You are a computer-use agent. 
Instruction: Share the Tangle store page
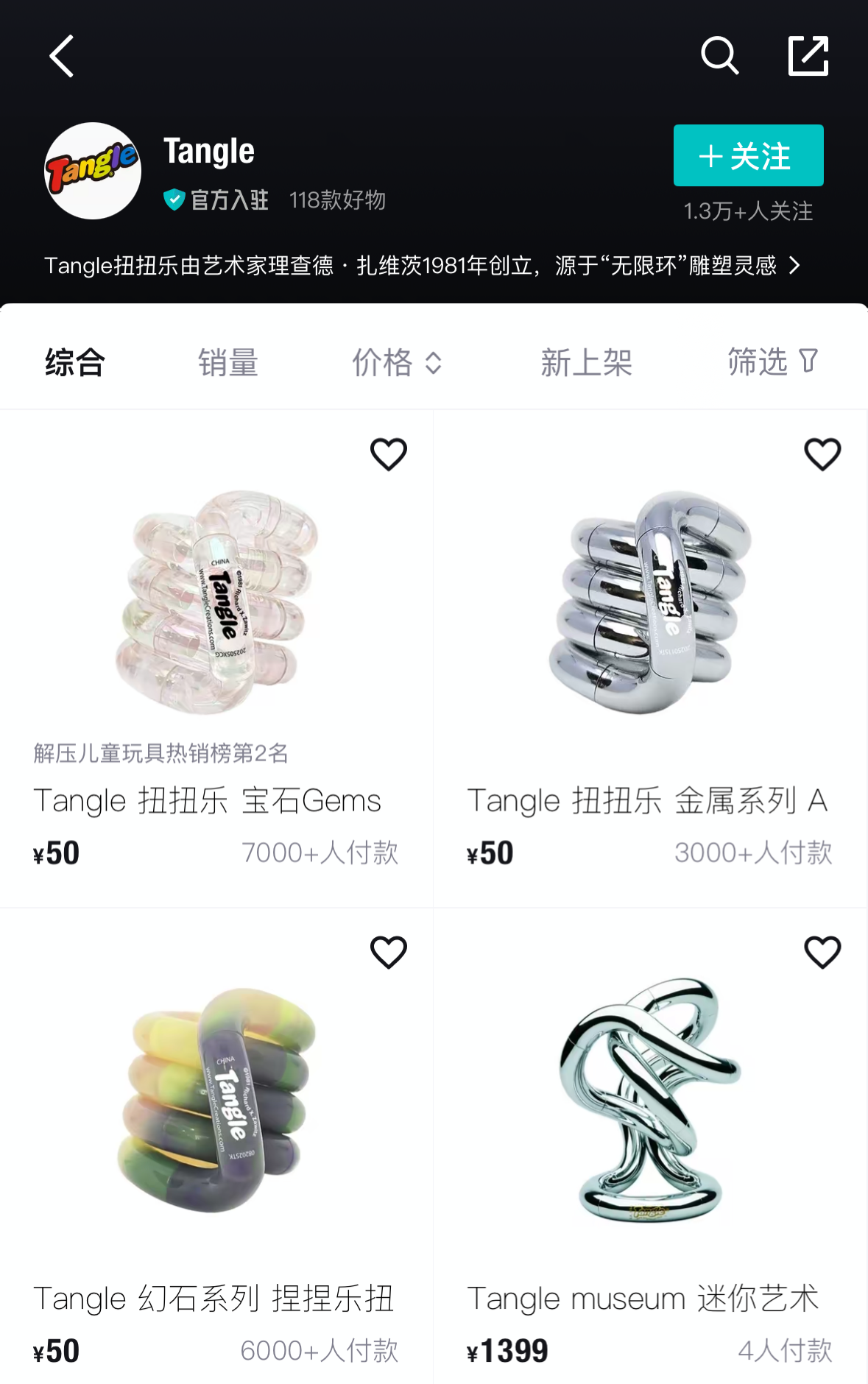point(808,56)
